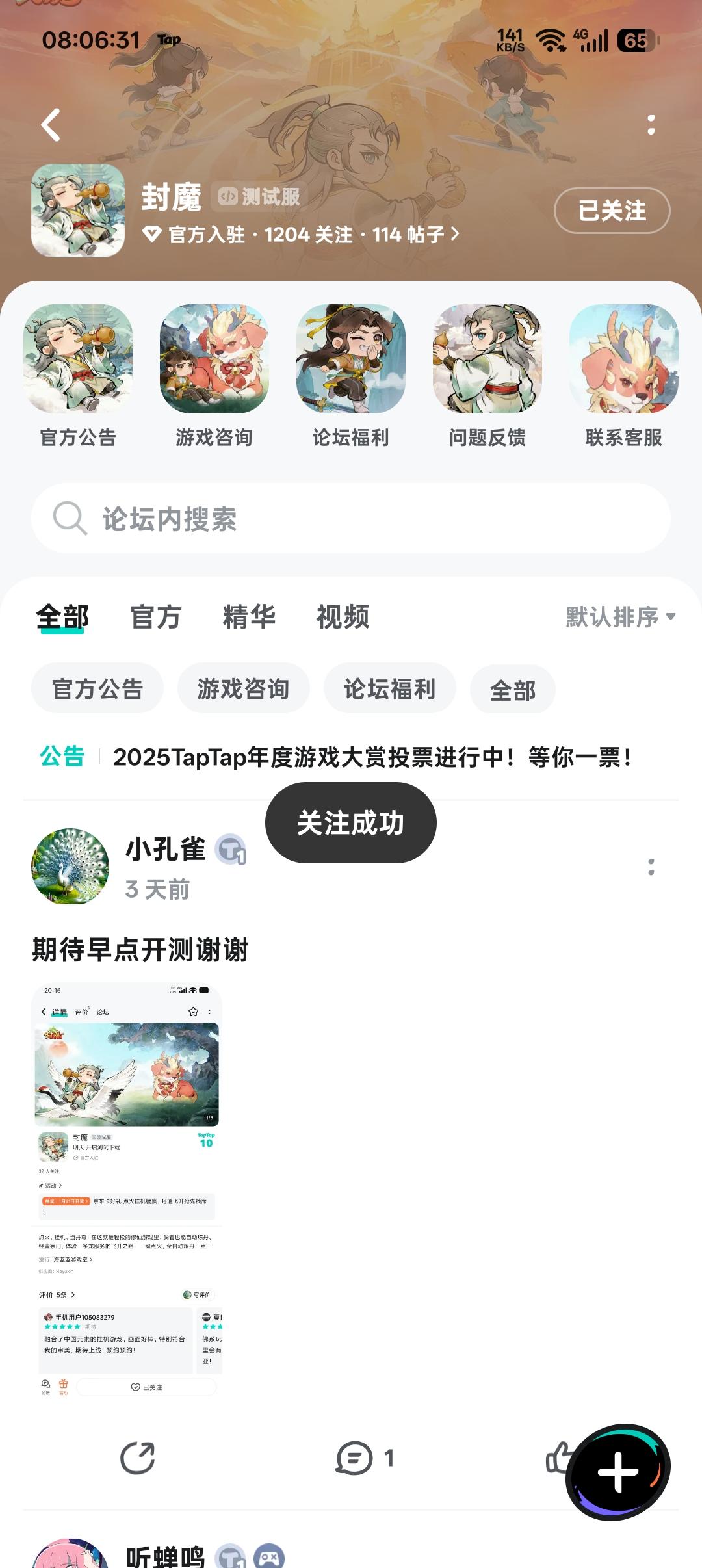
Task: Filter posts by the 官方公告 chip
Action: point(97,689)
